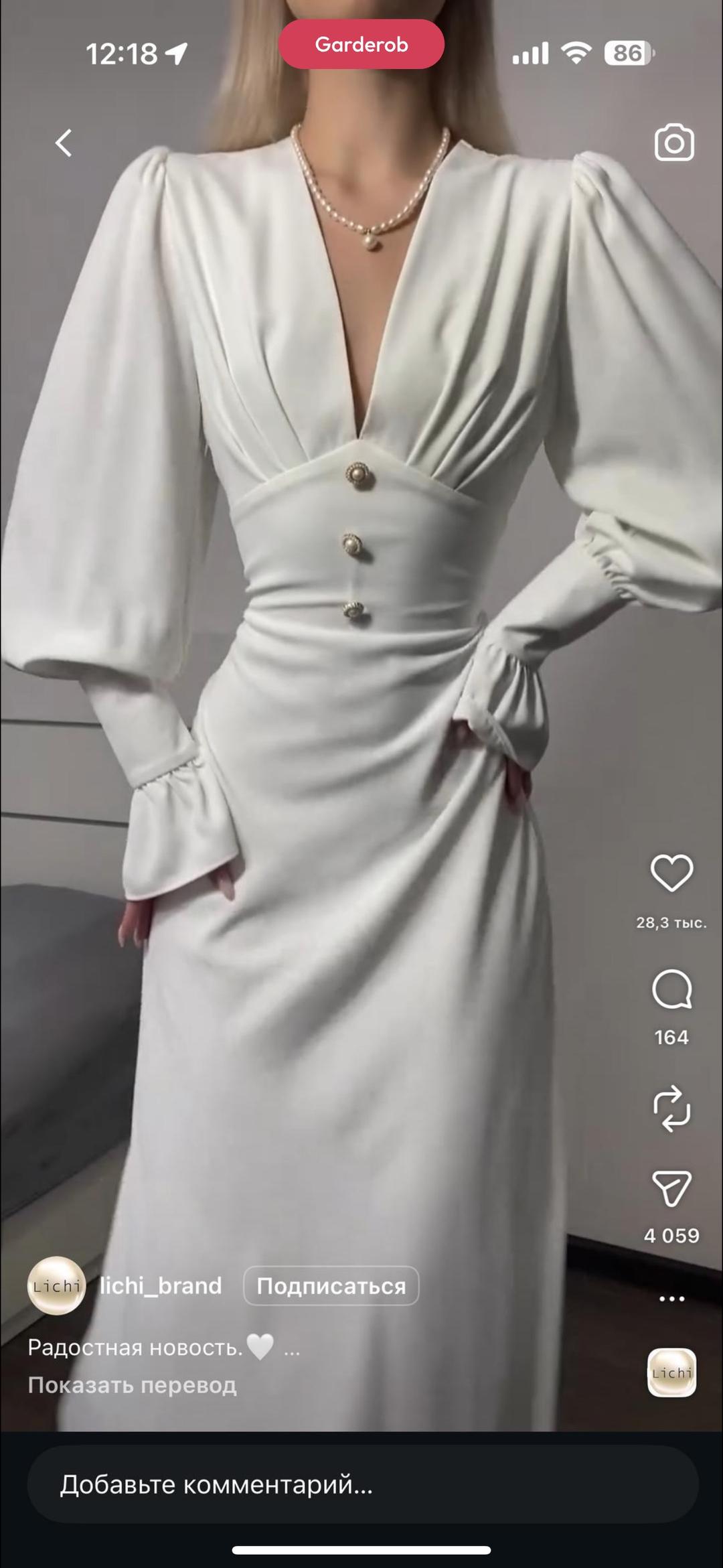This screenshot has height=1568, width=723.
Task: Open the comments bubble
Action: pos(671,989)
